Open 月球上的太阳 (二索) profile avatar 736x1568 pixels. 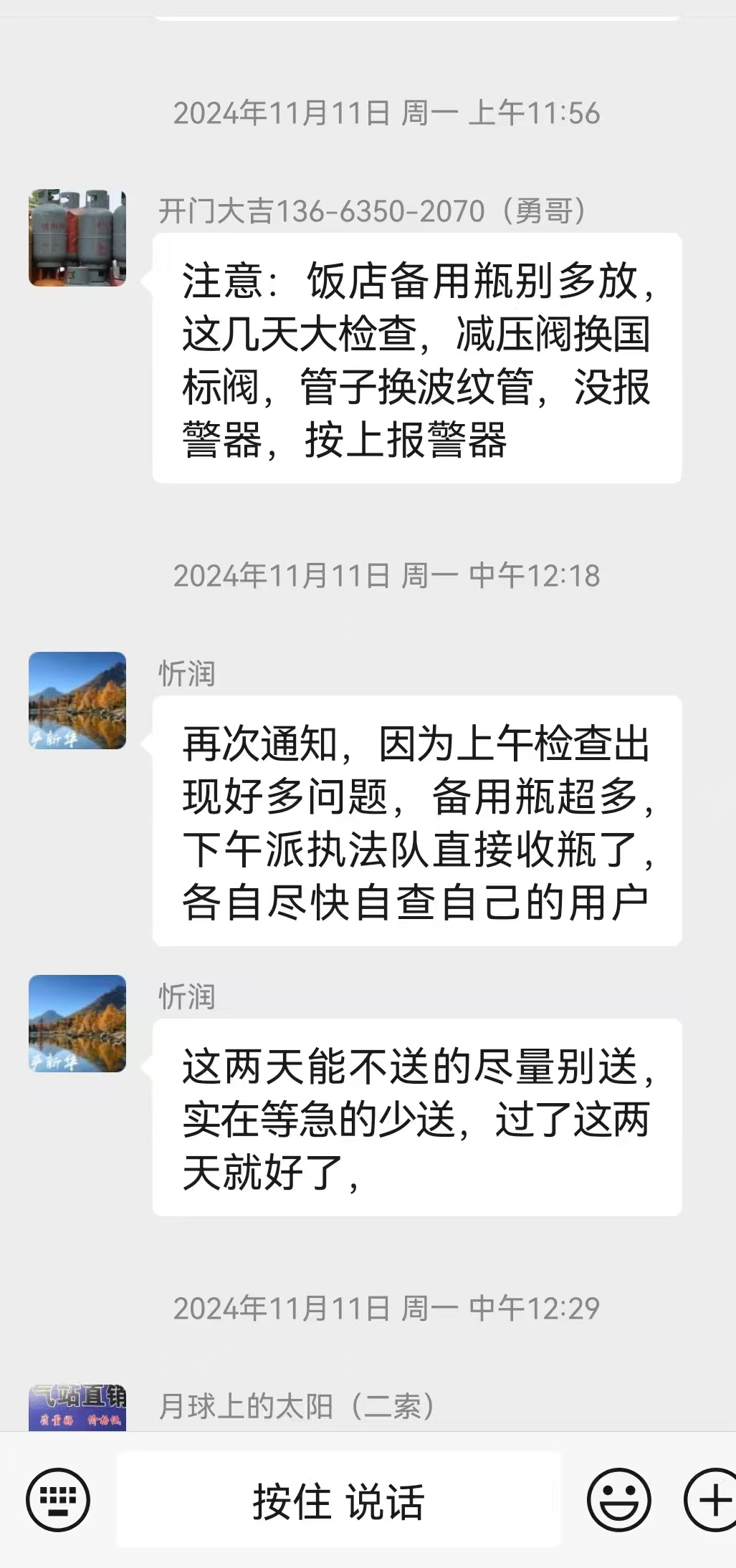point(77,1408)
